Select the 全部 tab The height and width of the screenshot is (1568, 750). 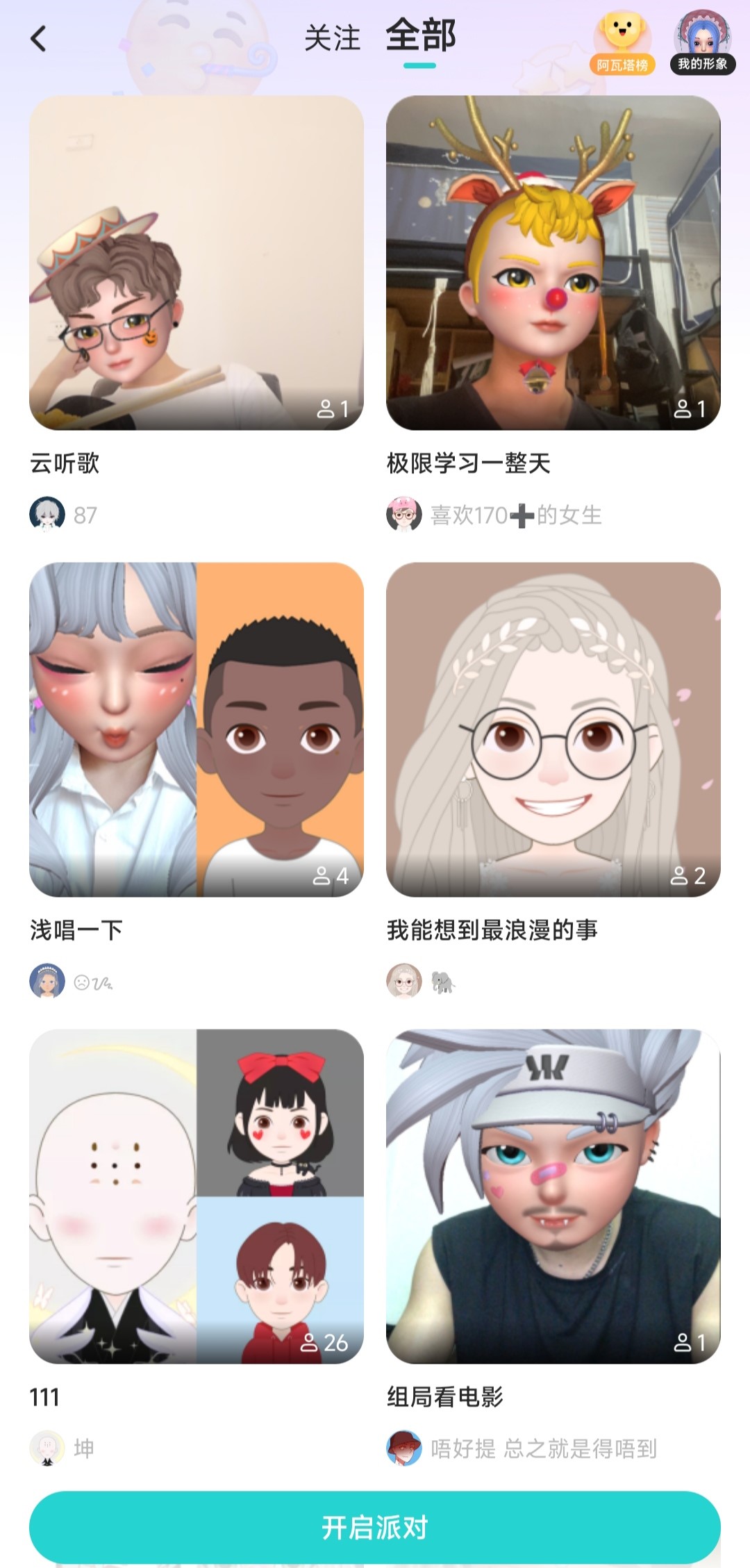coord(420,37)
